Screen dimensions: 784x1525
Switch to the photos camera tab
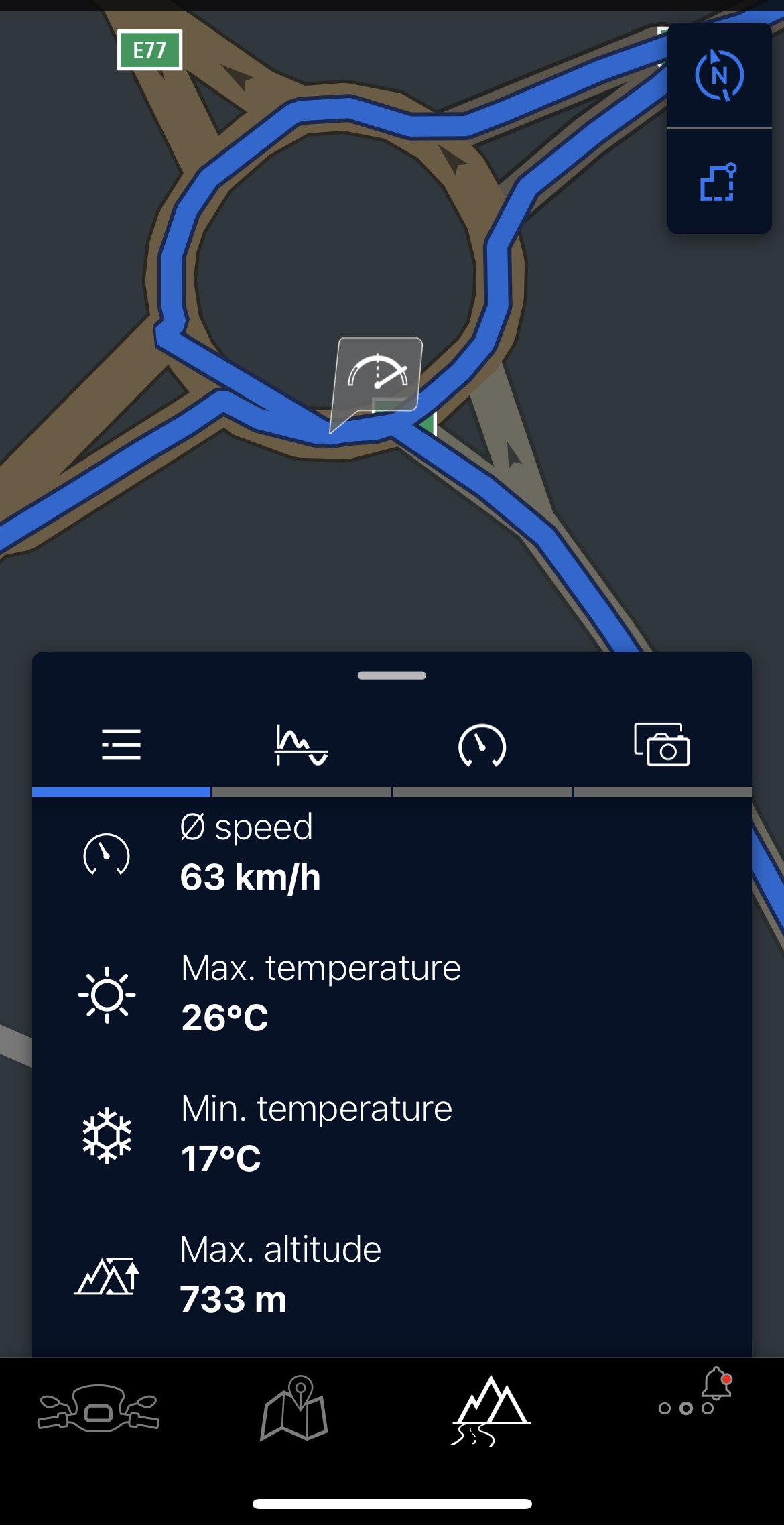coord(662,745)
